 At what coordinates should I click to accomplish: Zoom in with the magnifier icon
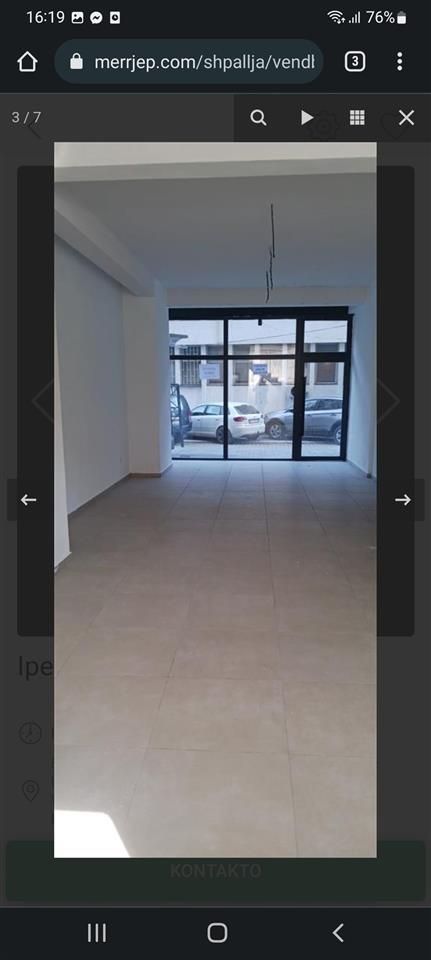pos(258,118)
